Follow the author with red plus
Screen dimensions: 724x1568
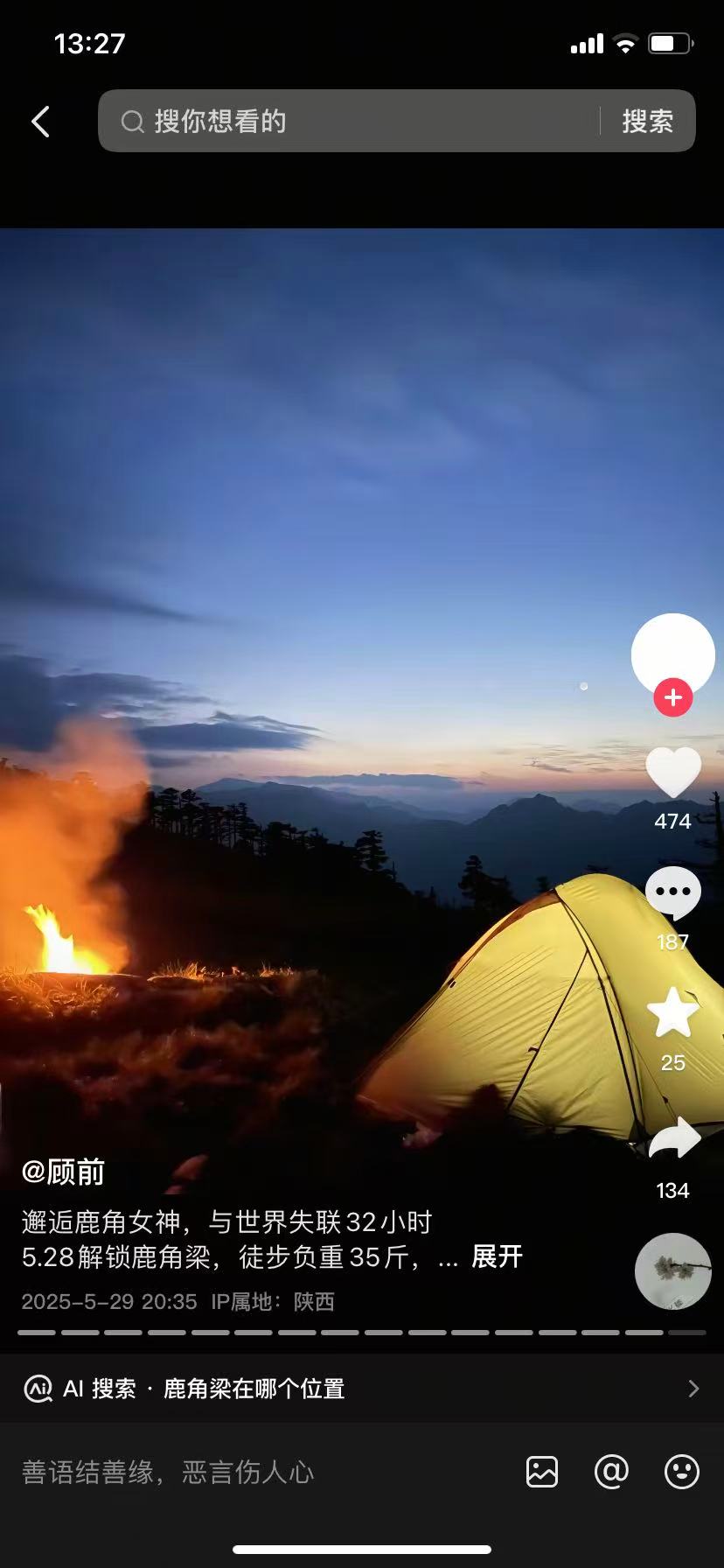tap(672, 698)
